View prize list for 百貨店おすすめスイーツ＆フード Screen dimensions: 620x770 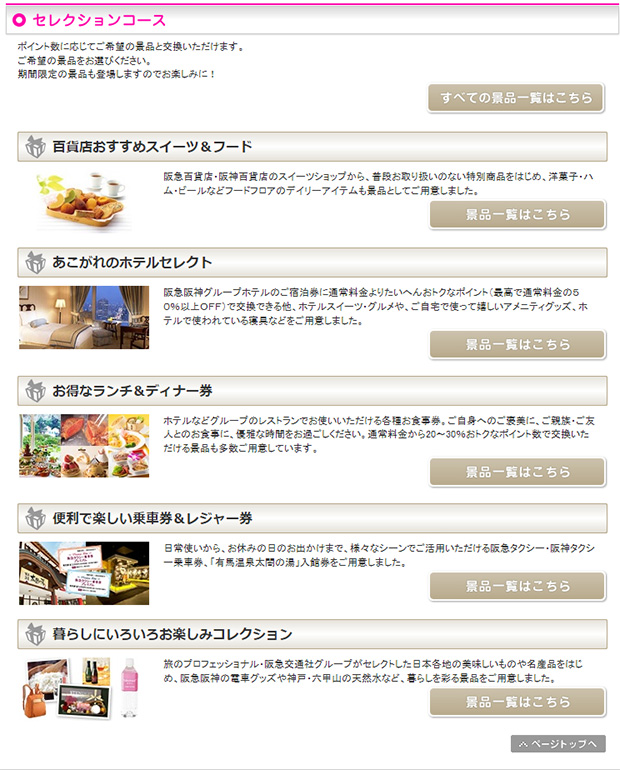pyautogui.click(x=517, y=215)
